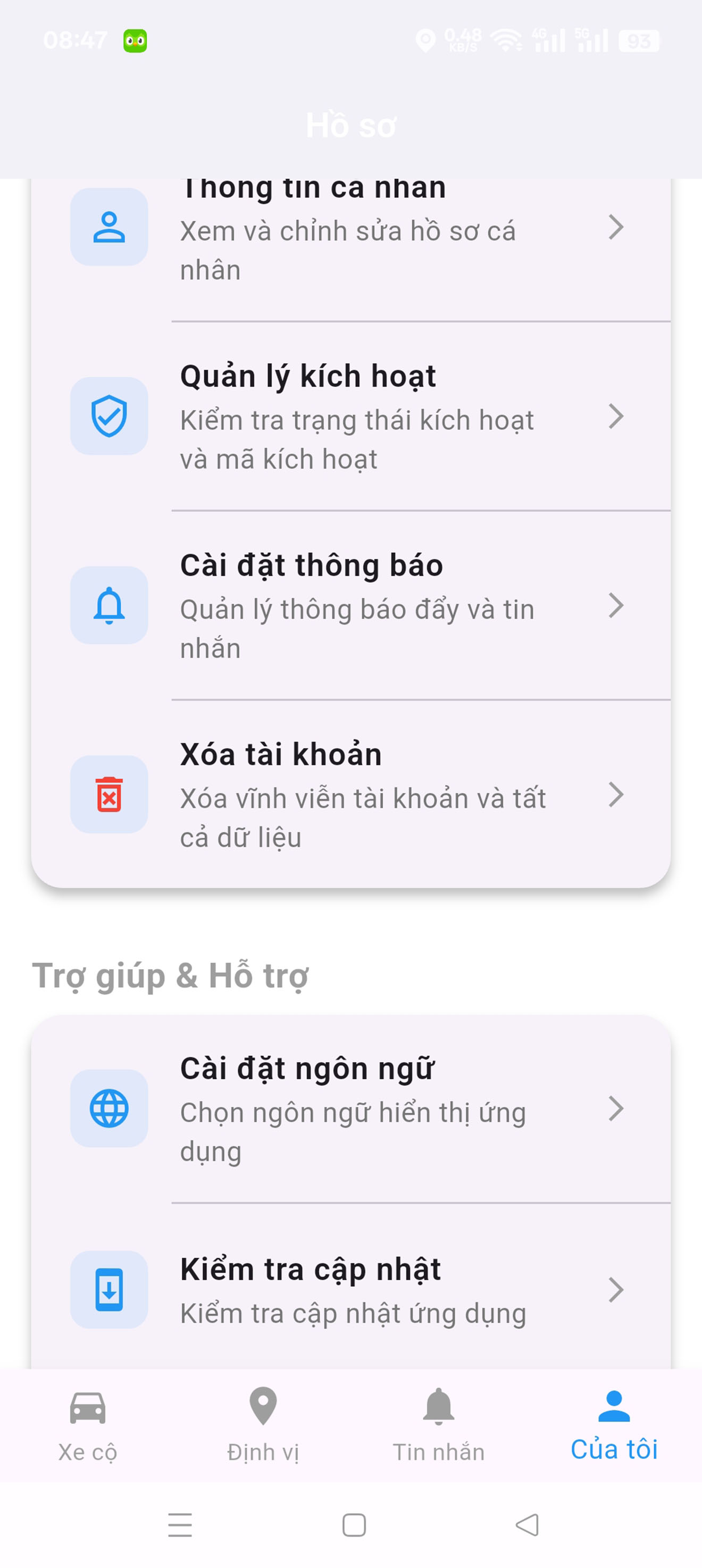This screenshot has width=702, height=1568.
Task: Open Quản lý kích hoạt via its chevron arrow
Action: click(617, 416)
